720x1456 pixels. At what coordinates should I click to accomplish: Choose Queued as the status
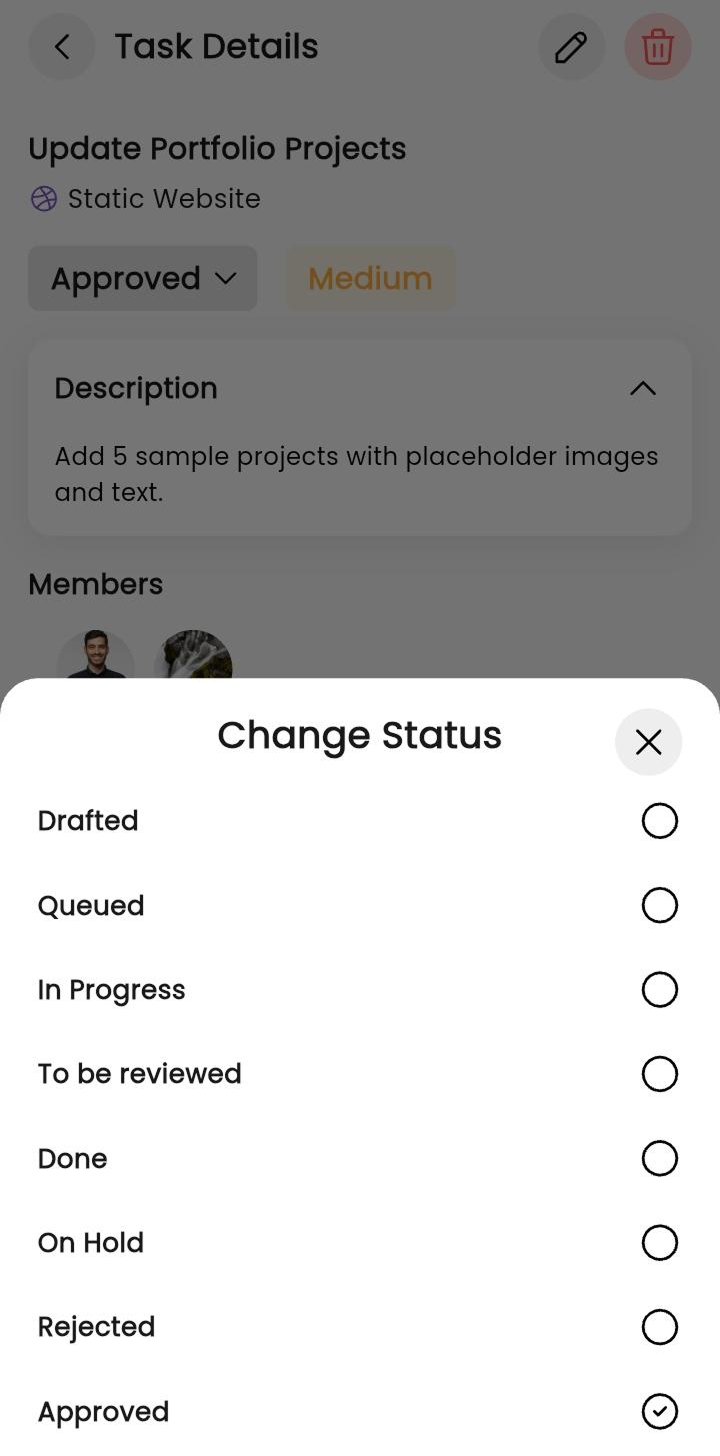359,905
